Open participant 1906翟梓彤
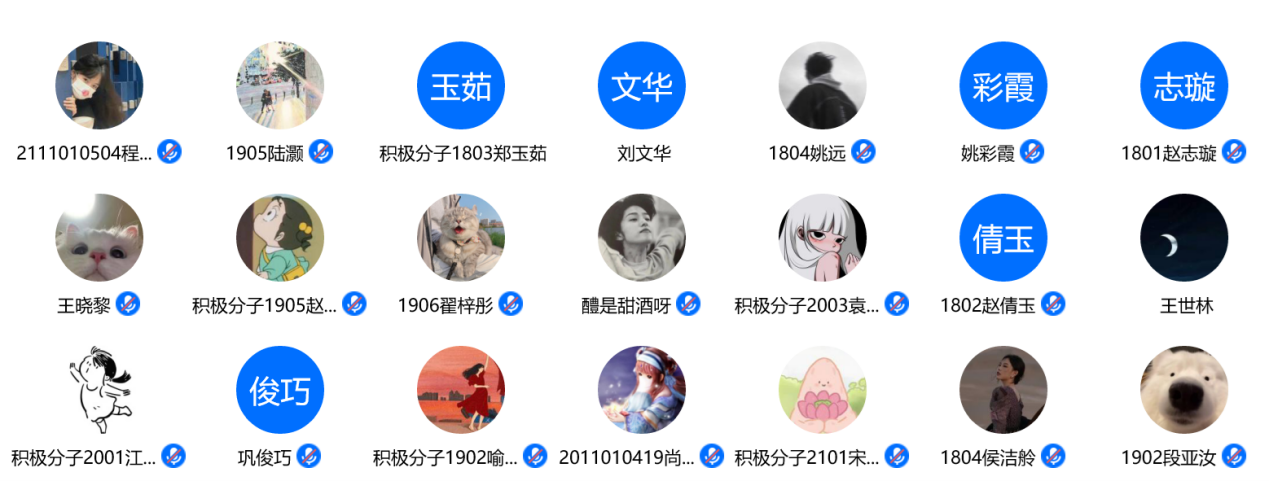The image size is (1269, 481). [x=461, y=238]
